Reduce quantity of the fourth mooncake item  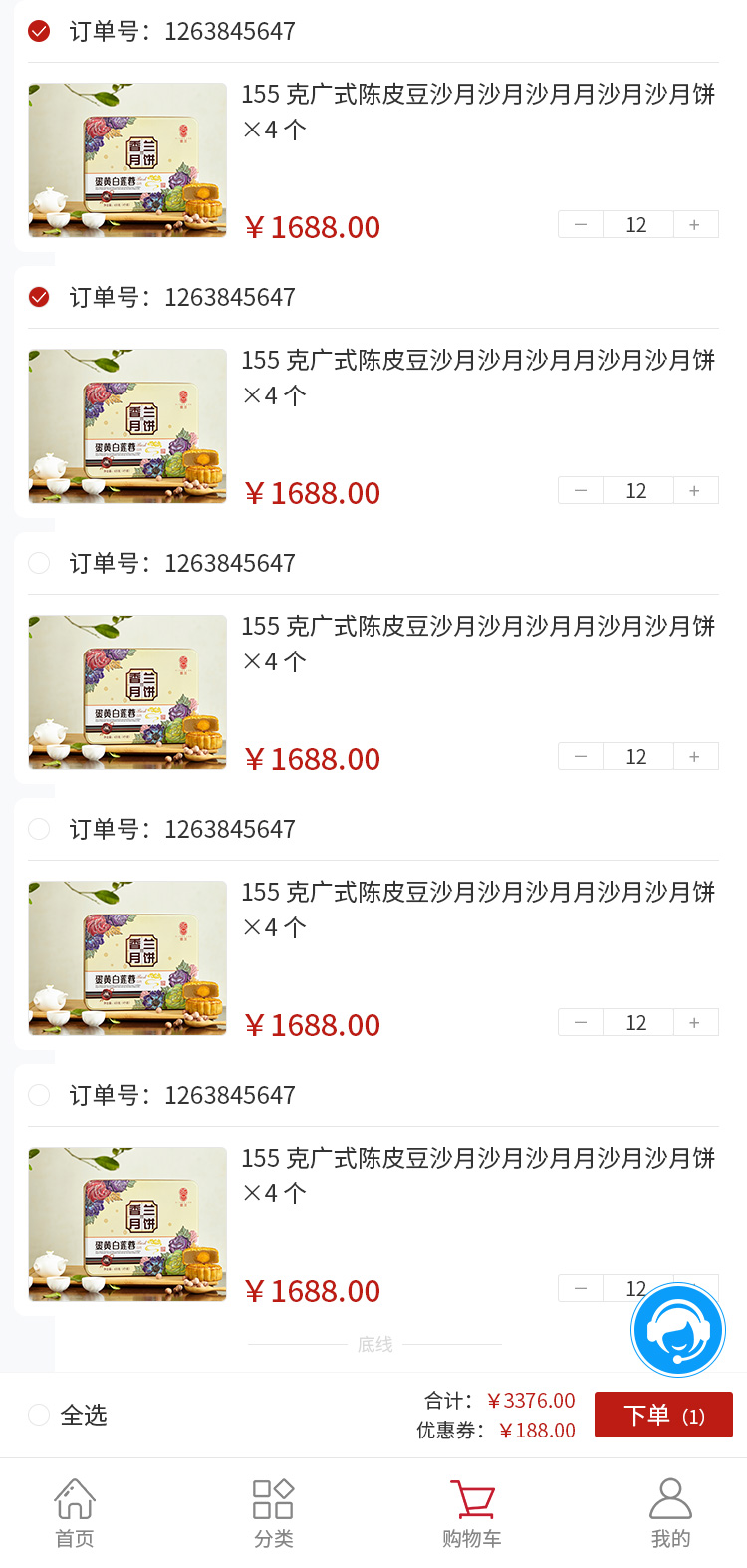tap(581, 1023)
